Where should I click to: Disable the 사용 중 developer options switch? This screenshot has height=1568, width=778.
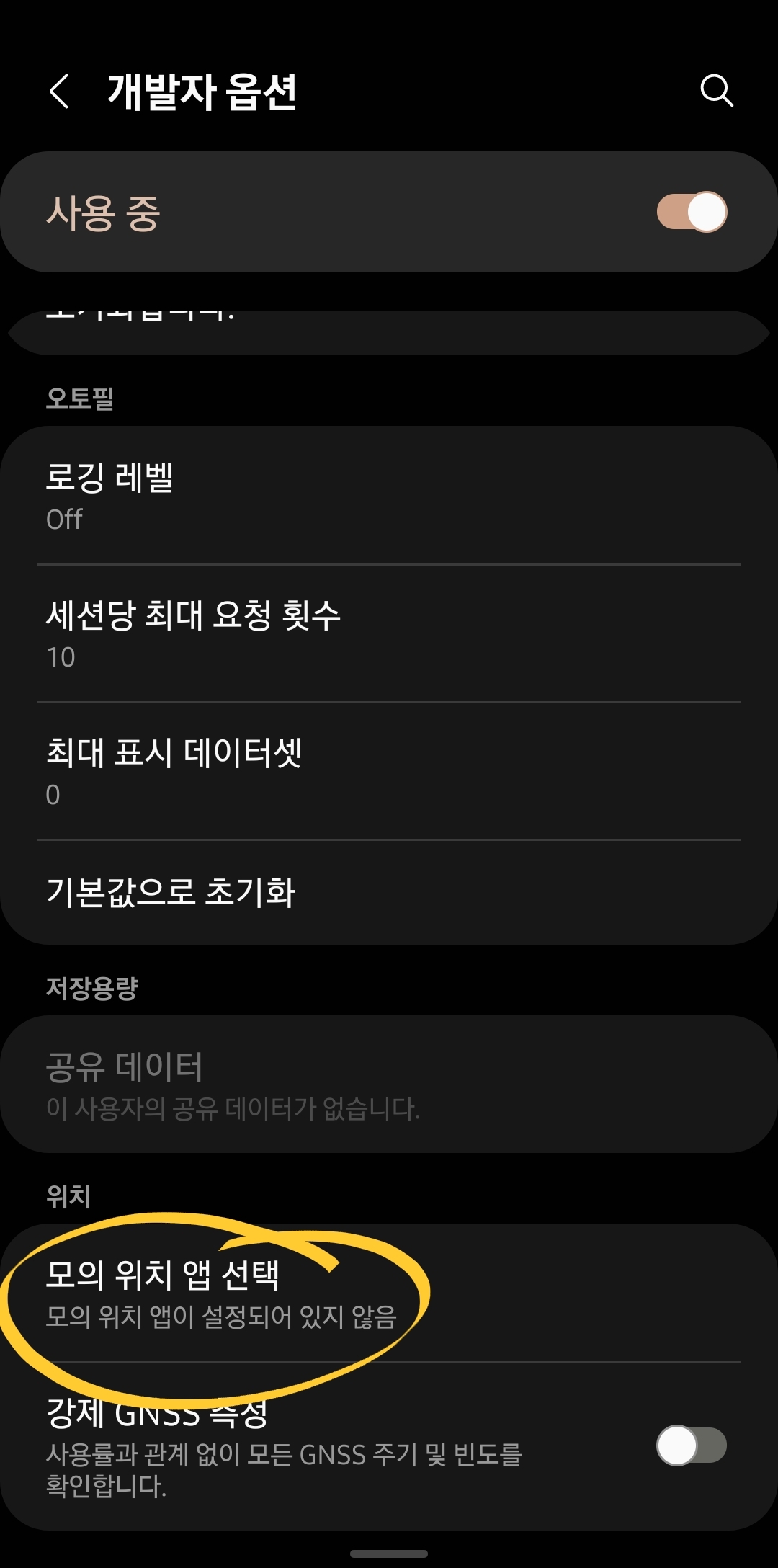(690, 210)
